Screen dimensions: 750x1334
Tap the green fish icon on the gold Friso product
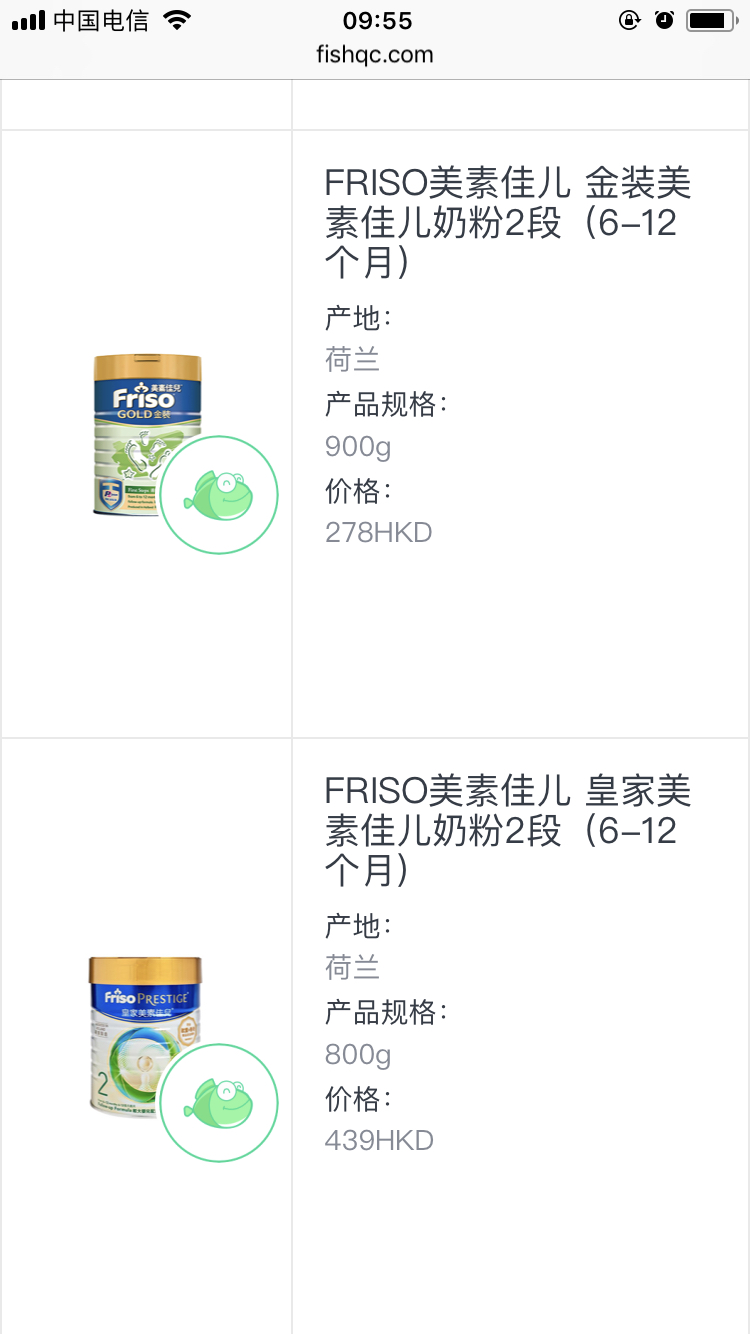pyautogui.click(x=219, y=494)
